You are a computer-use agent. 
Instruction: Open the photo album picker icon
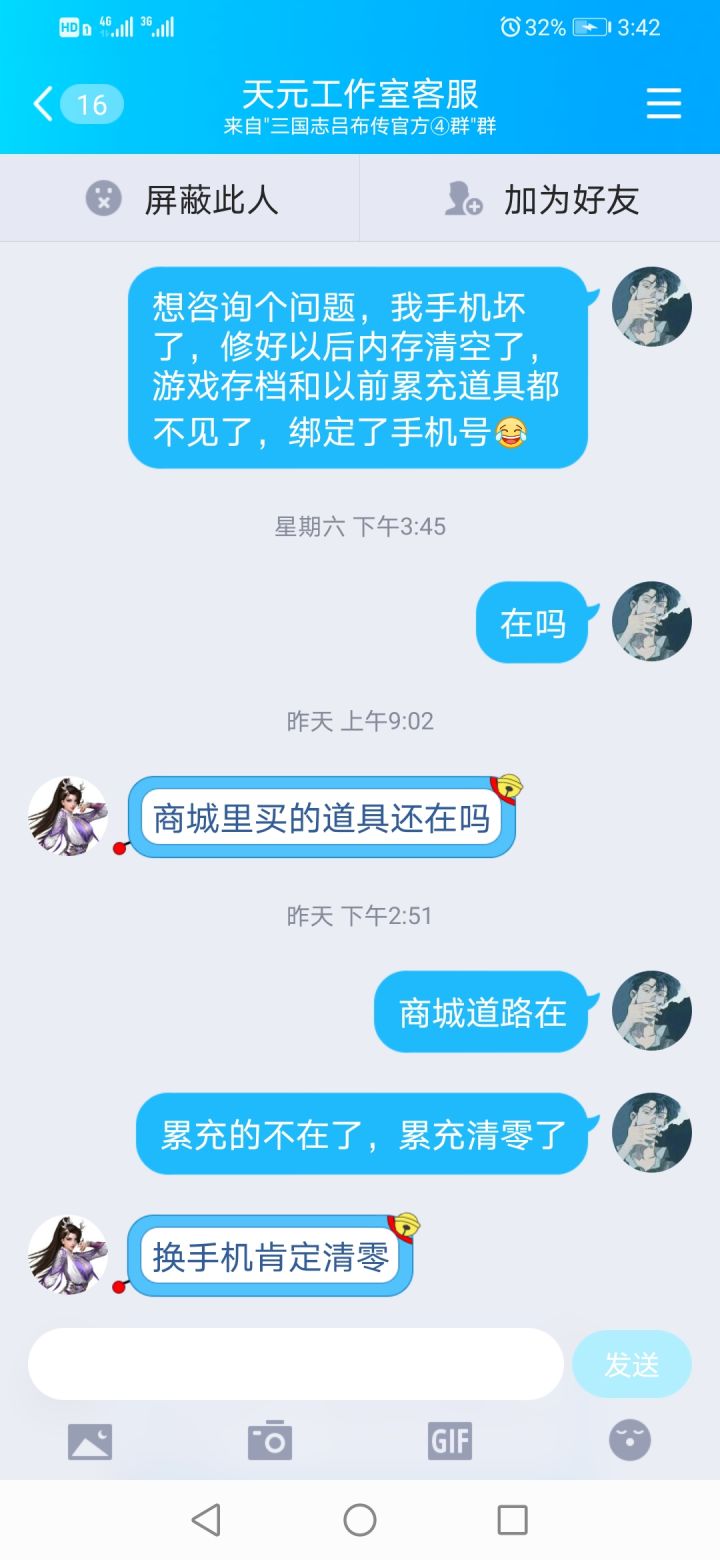[x=90, y=1440]
